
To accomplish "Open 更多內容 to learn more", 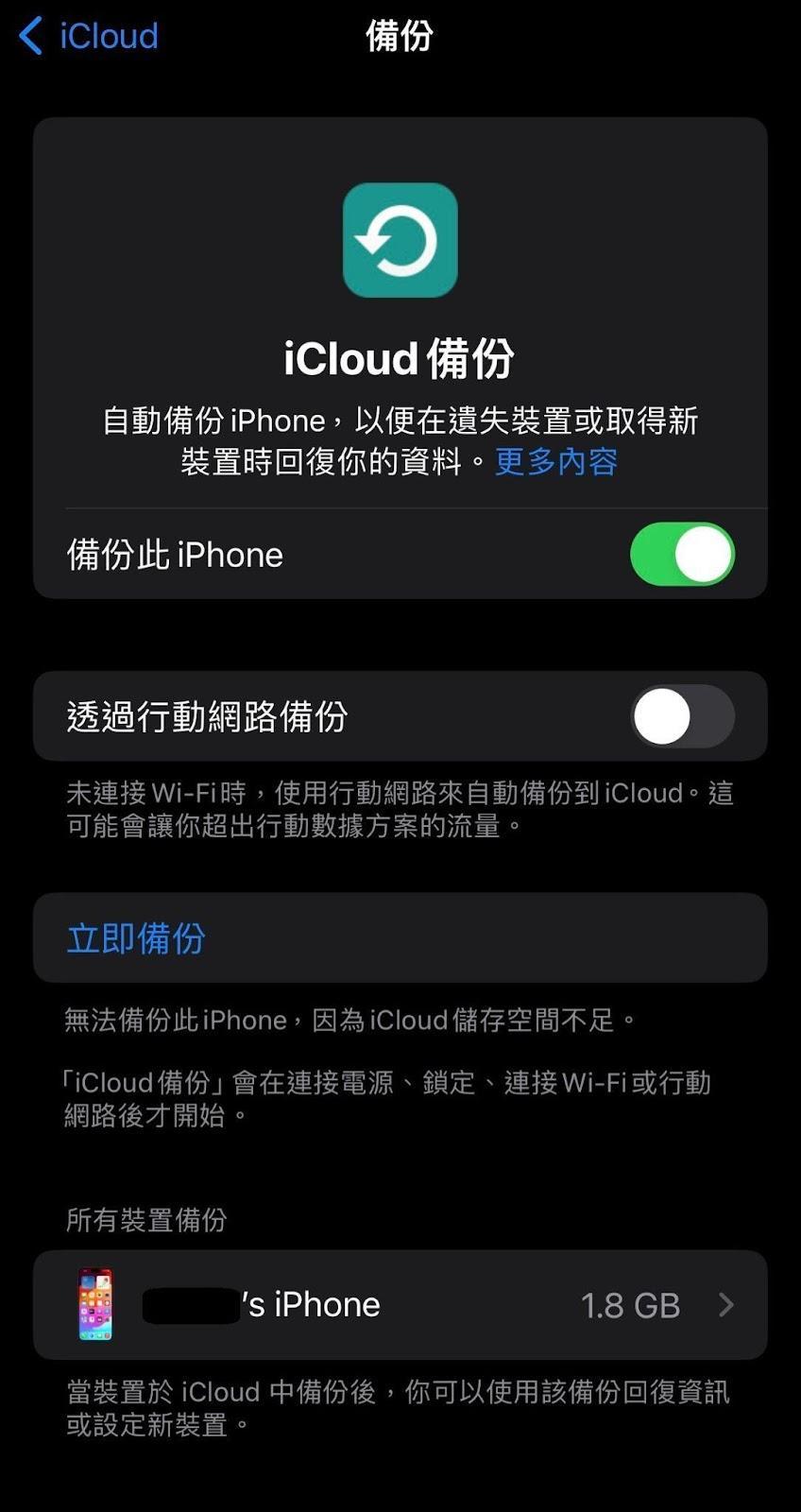I will tap(554, 461).
